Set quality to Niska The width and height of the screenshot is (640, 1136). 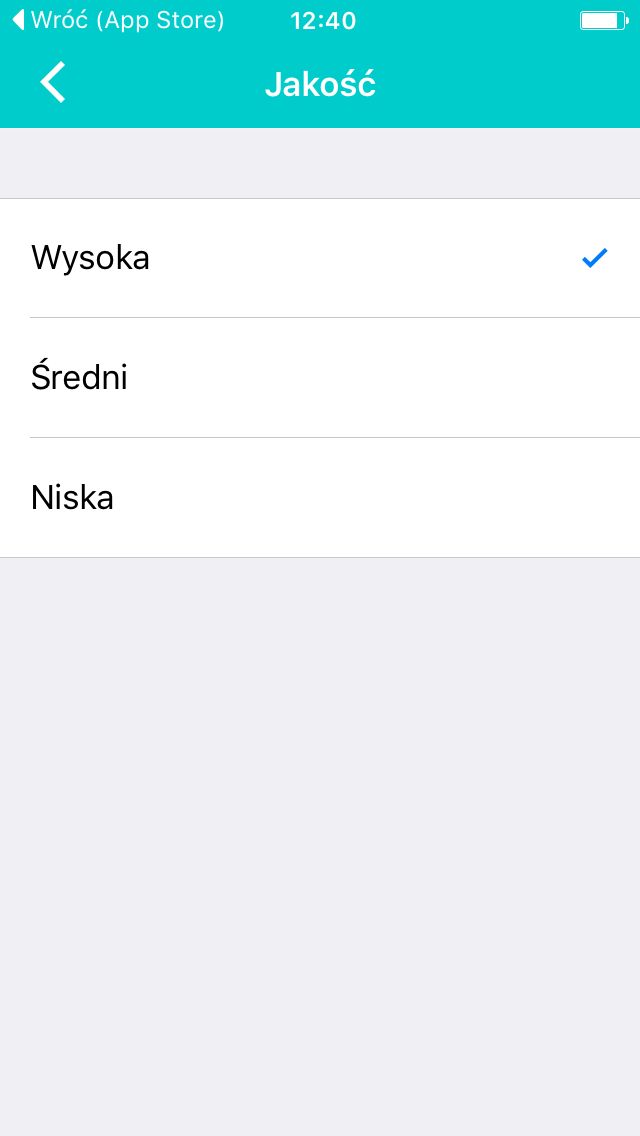coord(320,498)
